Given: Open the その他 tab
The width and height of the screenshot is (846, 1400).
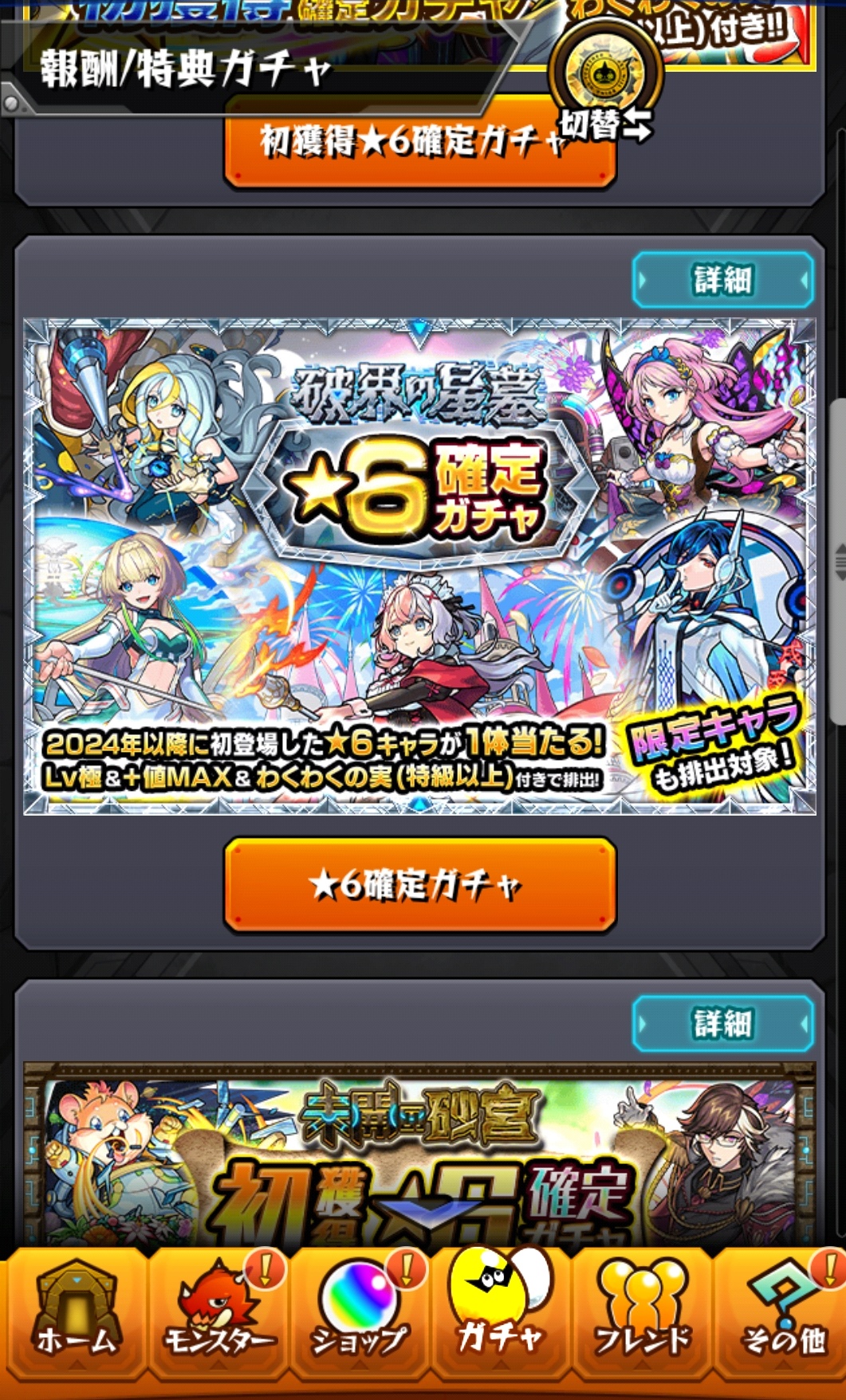Looking at the screenshot, I should coord(783,1315).
